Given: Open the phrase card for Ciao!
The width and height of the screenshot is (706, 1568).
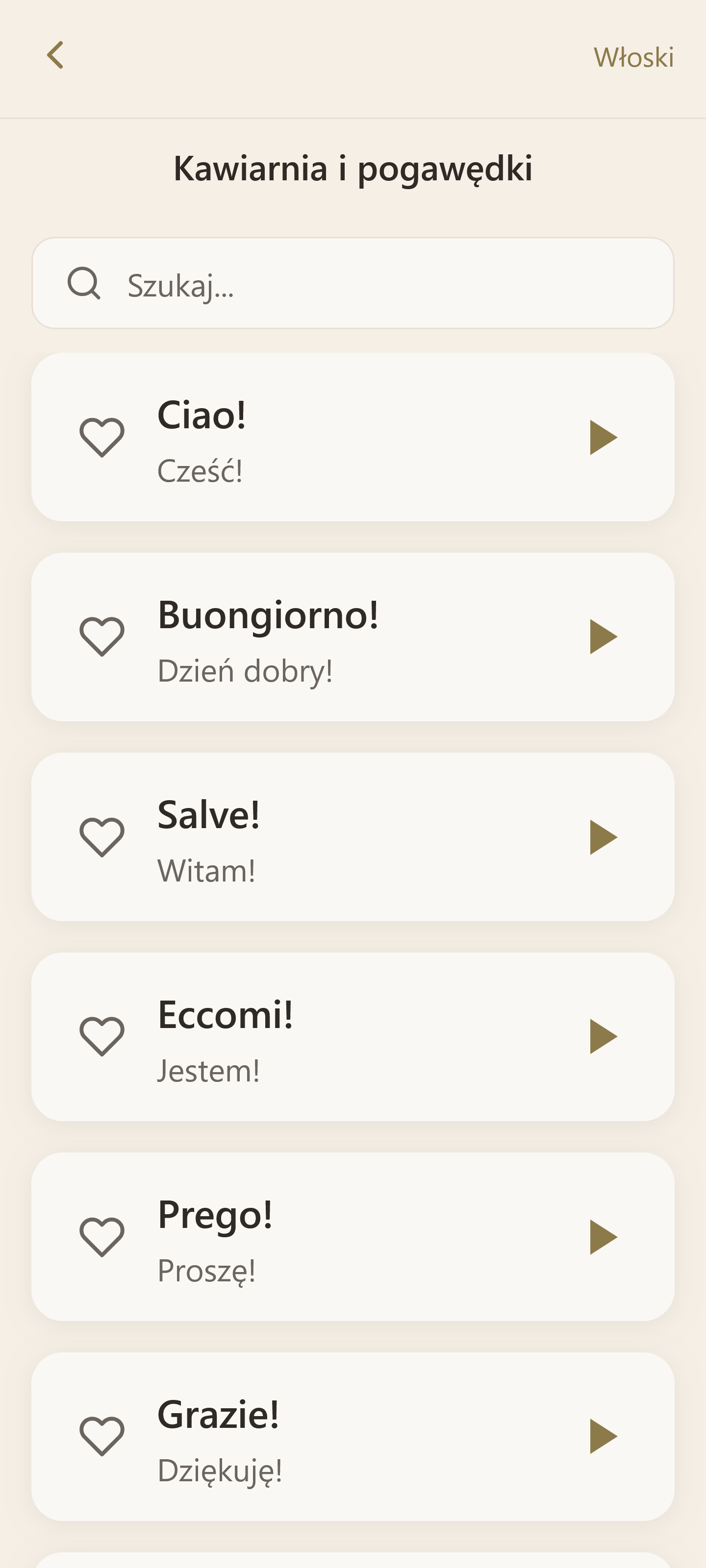Looking at the screenshot, I should [352, 436].
